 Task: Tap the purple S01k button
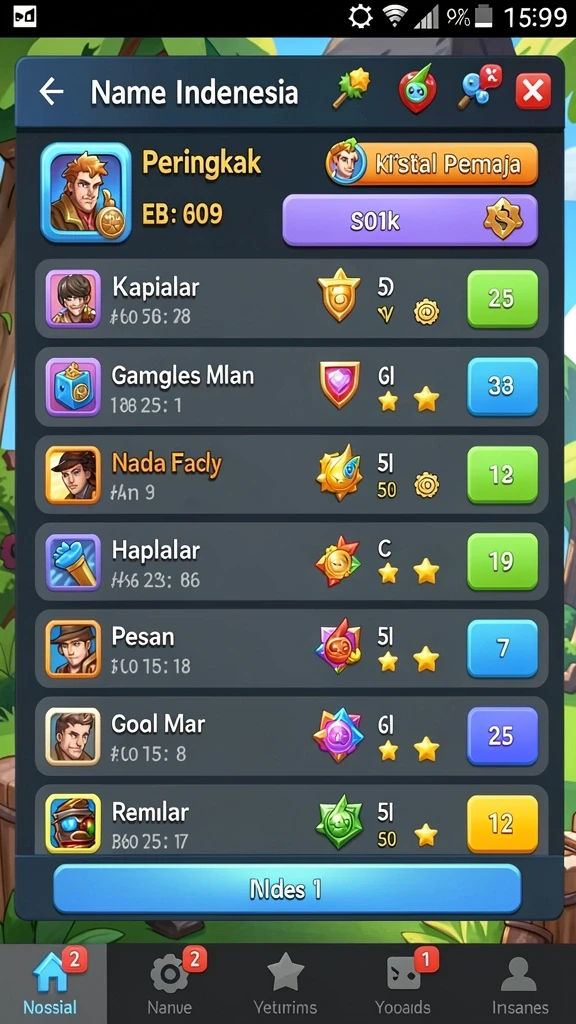(410, 221)
